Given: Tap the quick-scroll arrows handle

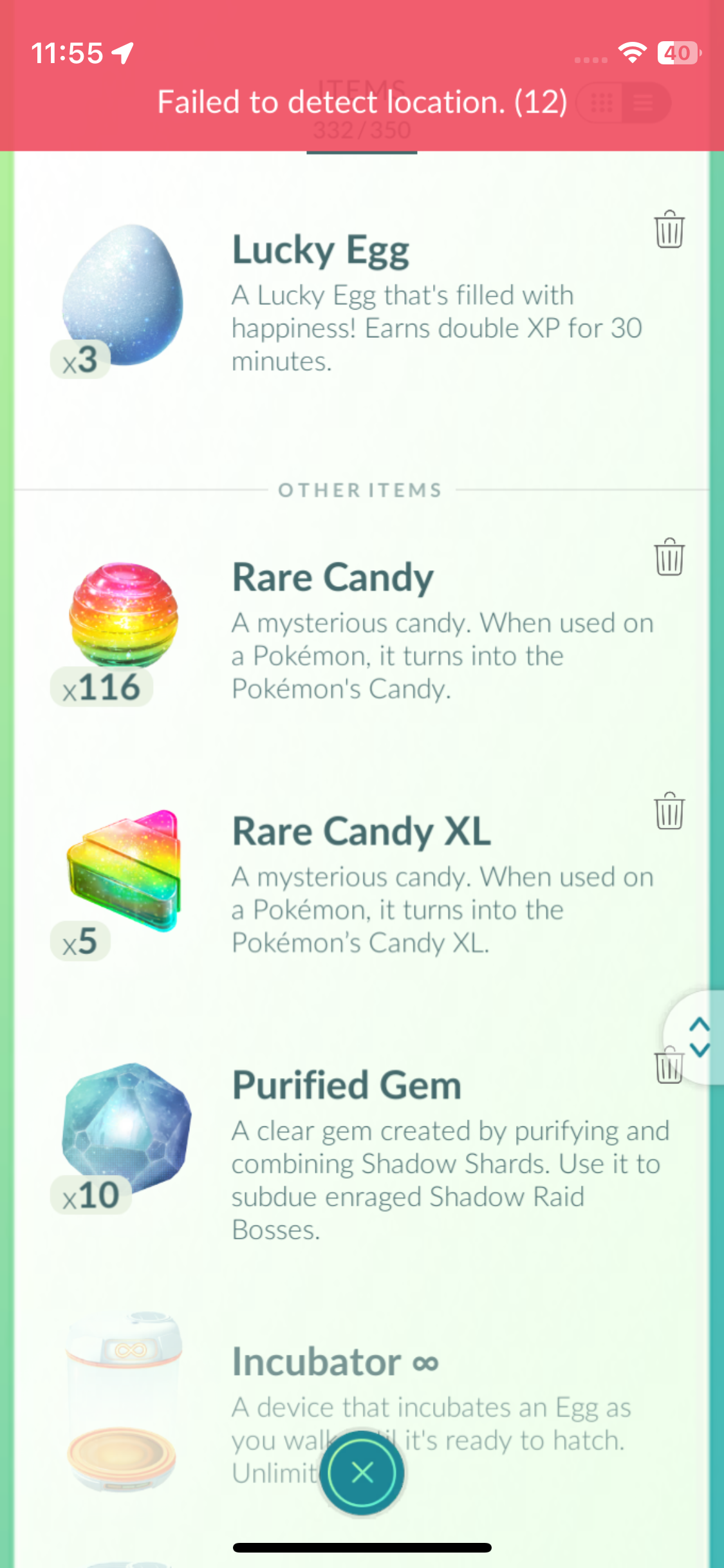Looking at the screenshot, I should coord(699,1037).
